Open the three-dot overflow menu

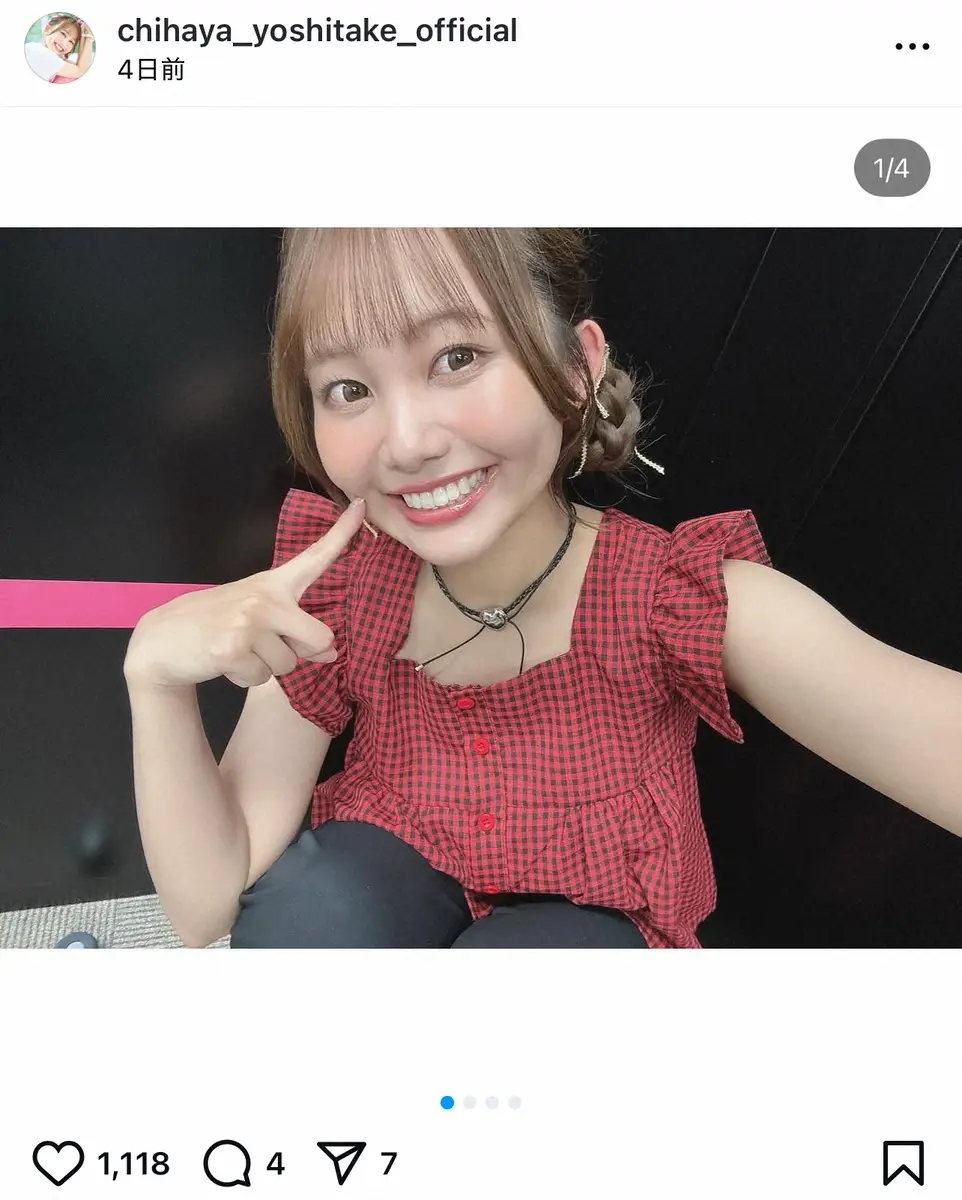coord(911,46)
